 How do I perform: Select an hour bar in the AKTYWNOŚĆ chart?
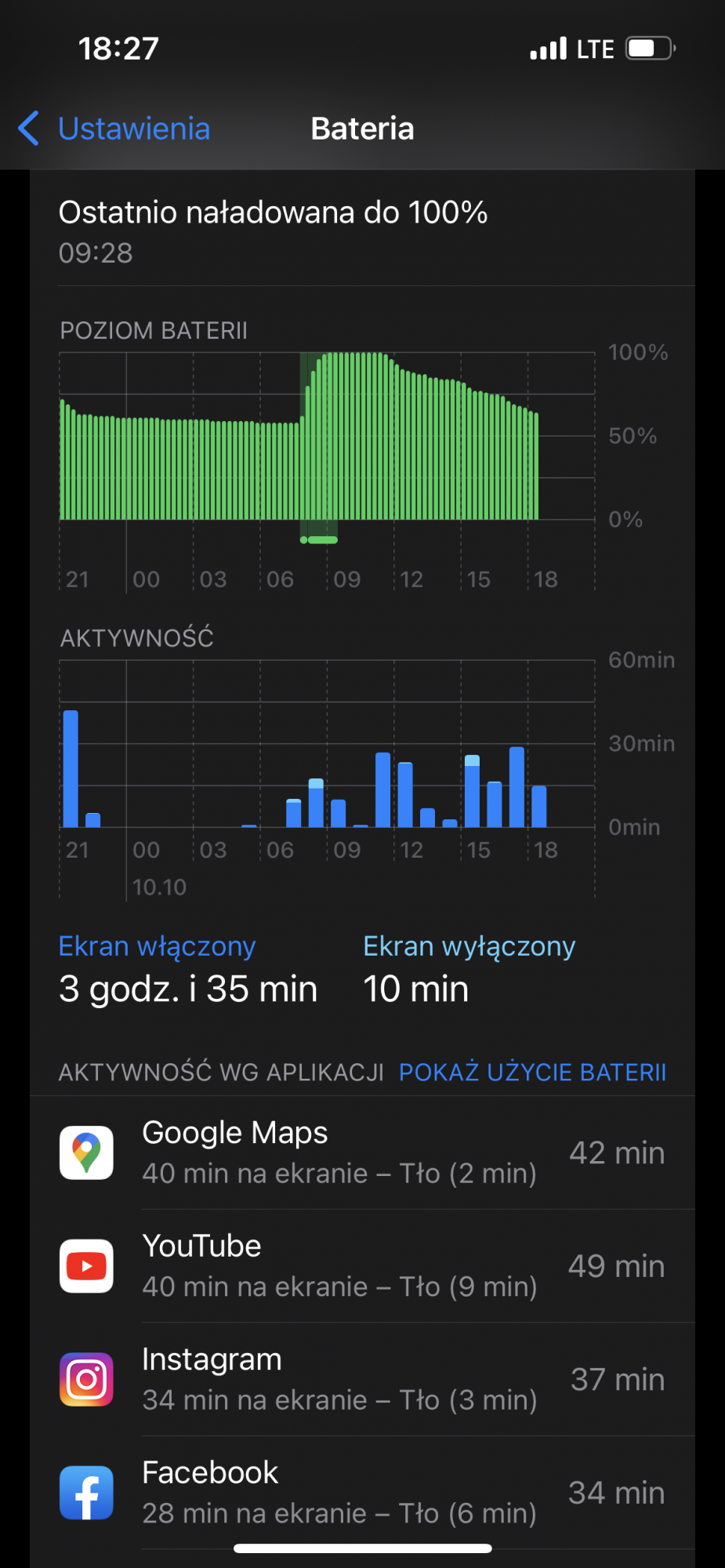(382, 790)
